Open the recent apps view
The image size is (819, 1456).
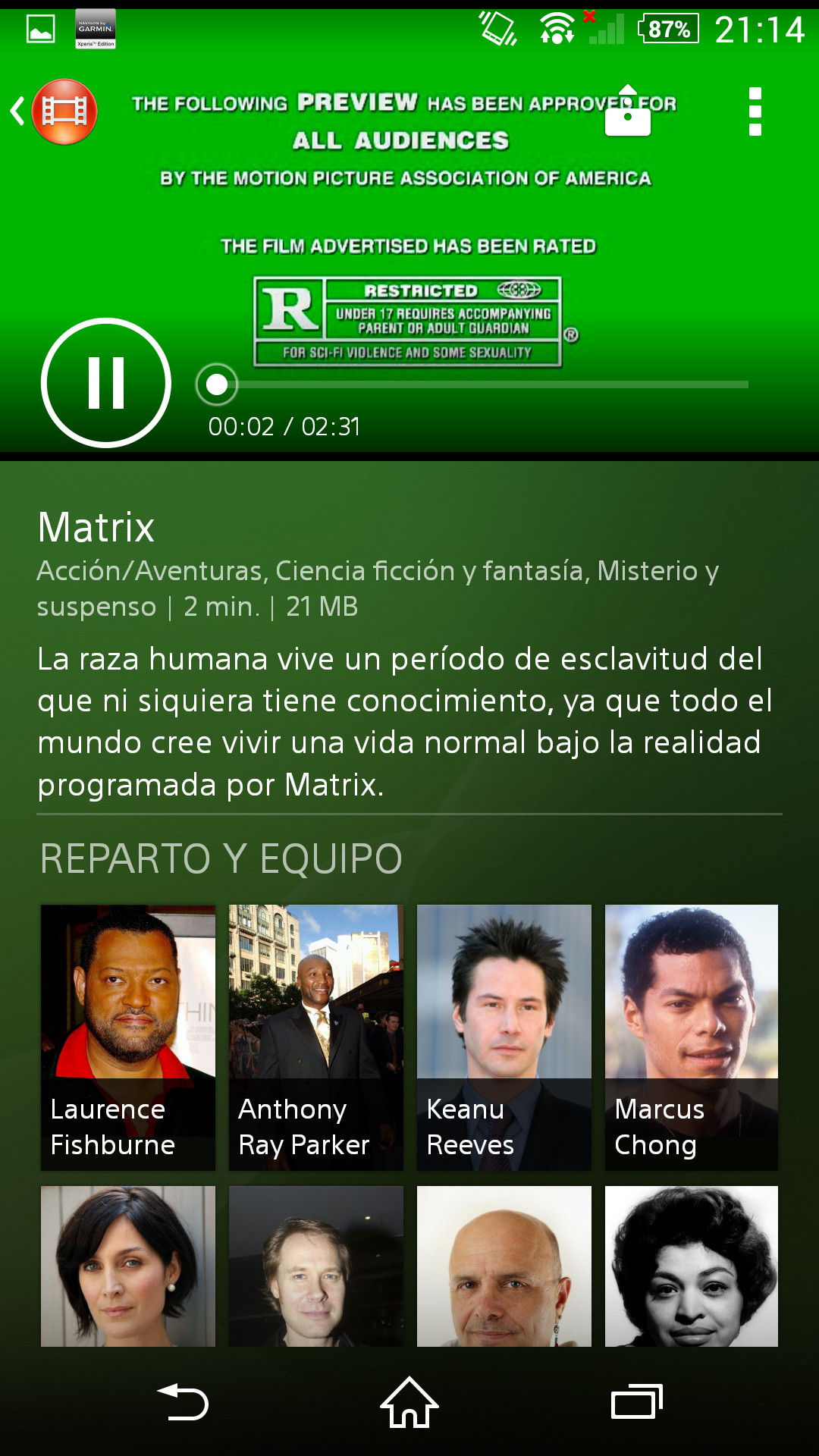pos(636,1402)
